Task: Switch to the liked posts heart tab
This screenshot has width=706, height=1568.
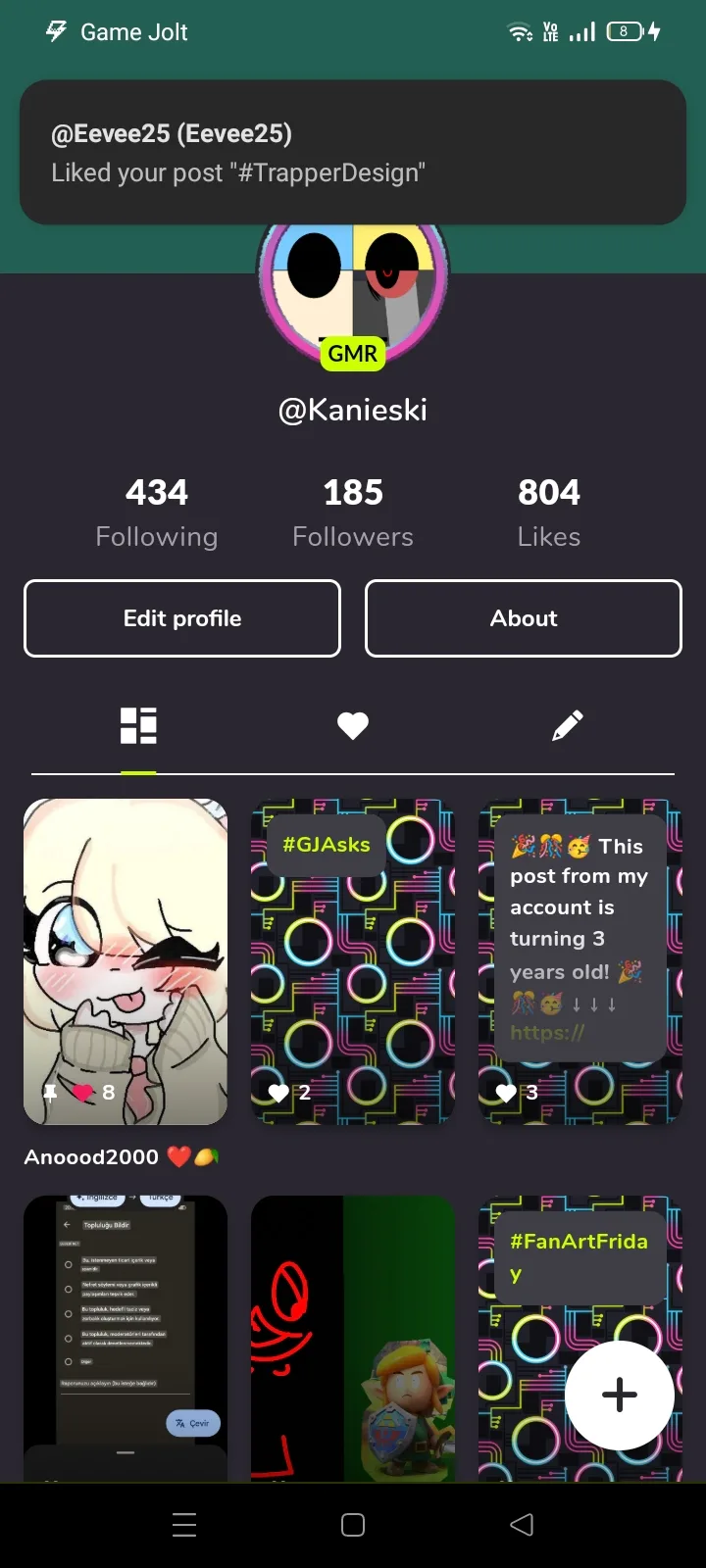Action: tap(353, 726)
